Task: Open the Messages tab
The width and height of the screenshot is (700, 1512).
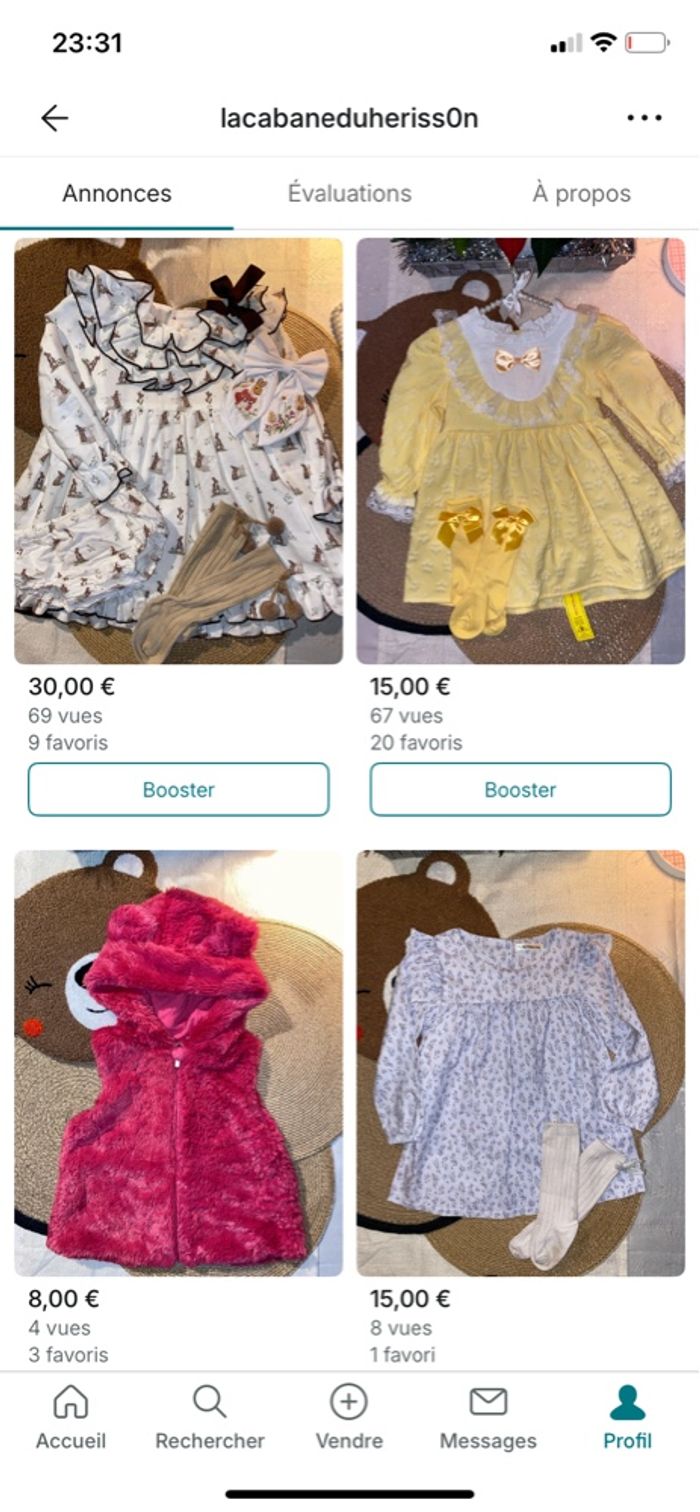Action: (488, 1417)
